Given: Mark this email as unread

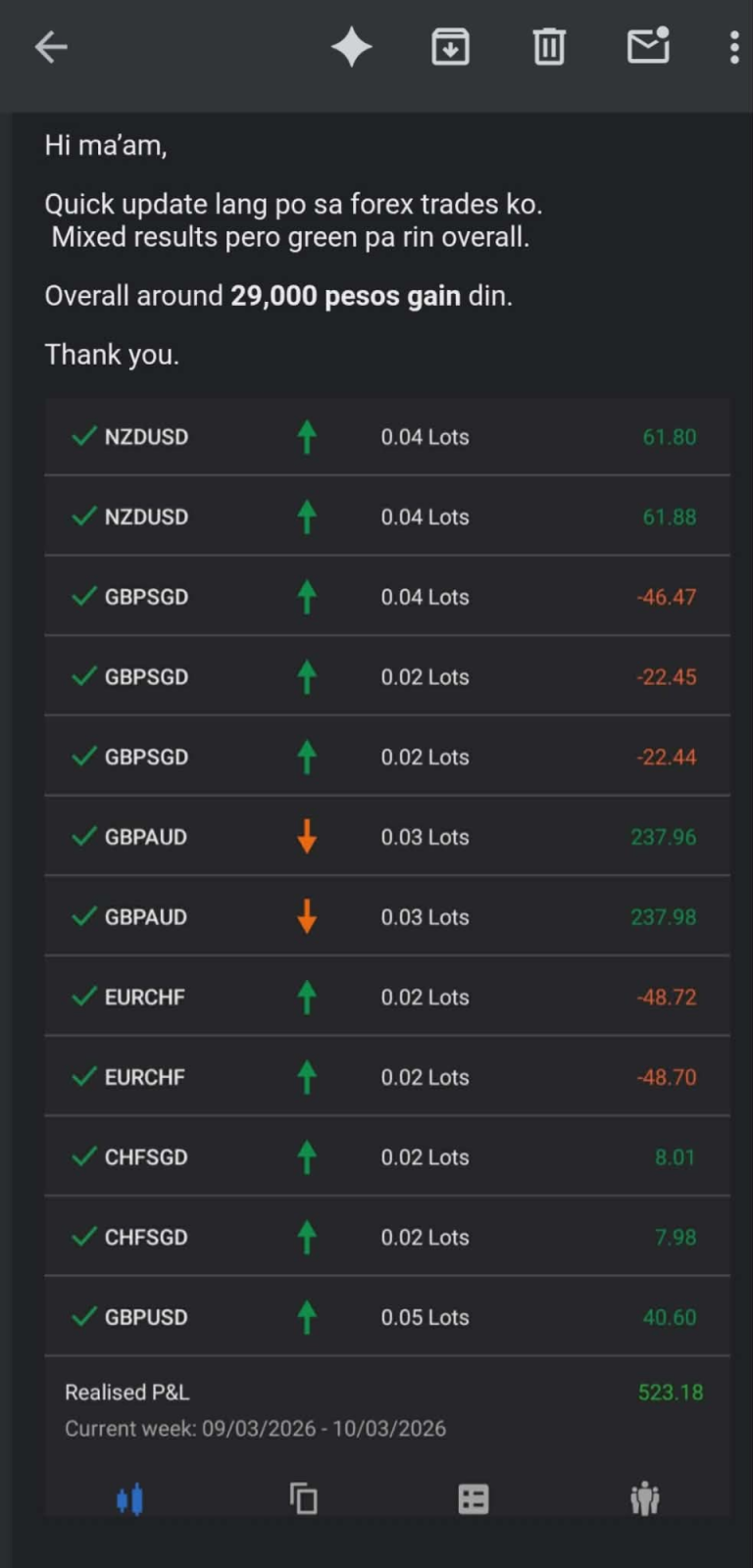Looking at the screenshot, I should click(x=648, y=46).
